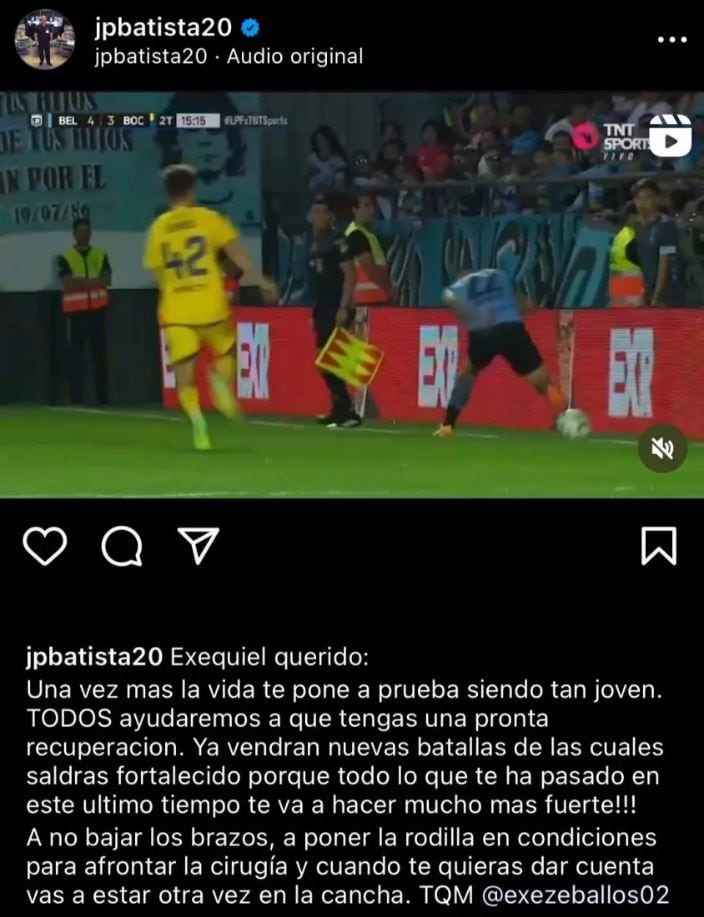Screen dimensions: 704x917
Task: Open the Audio original link
Action: coord(295,57)
